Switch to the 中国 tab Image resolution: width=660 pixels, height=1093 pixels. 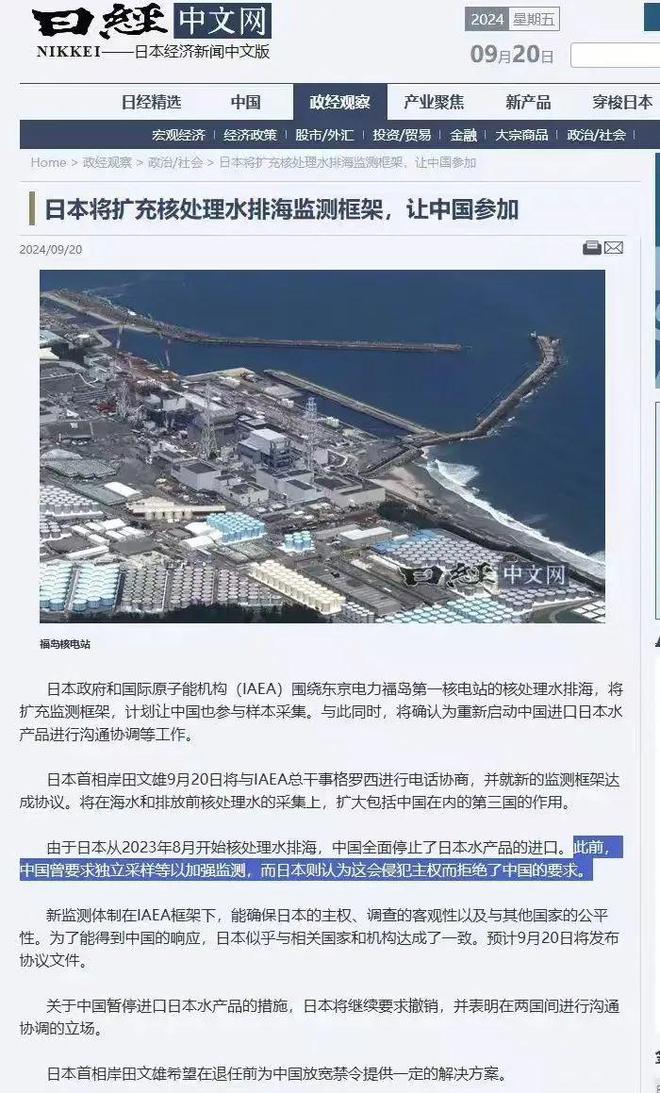coord(245,102)
